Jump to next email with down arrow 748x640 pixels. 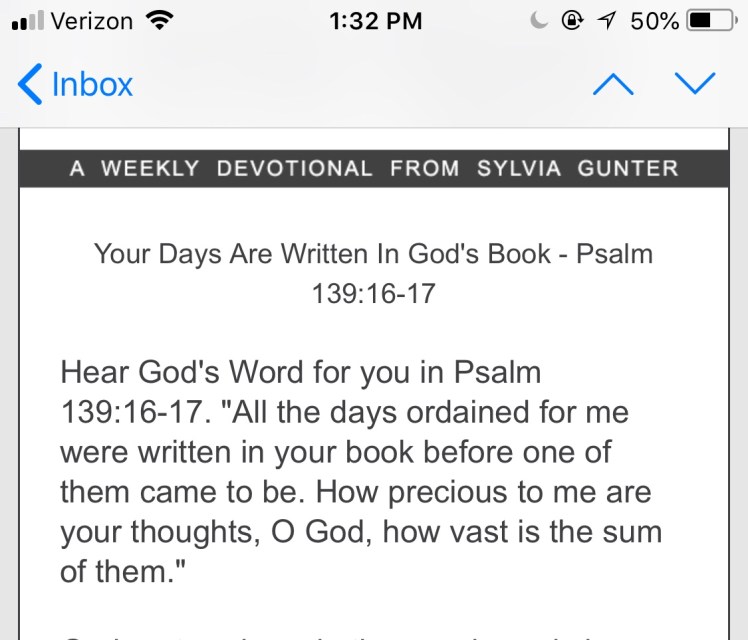695,84
